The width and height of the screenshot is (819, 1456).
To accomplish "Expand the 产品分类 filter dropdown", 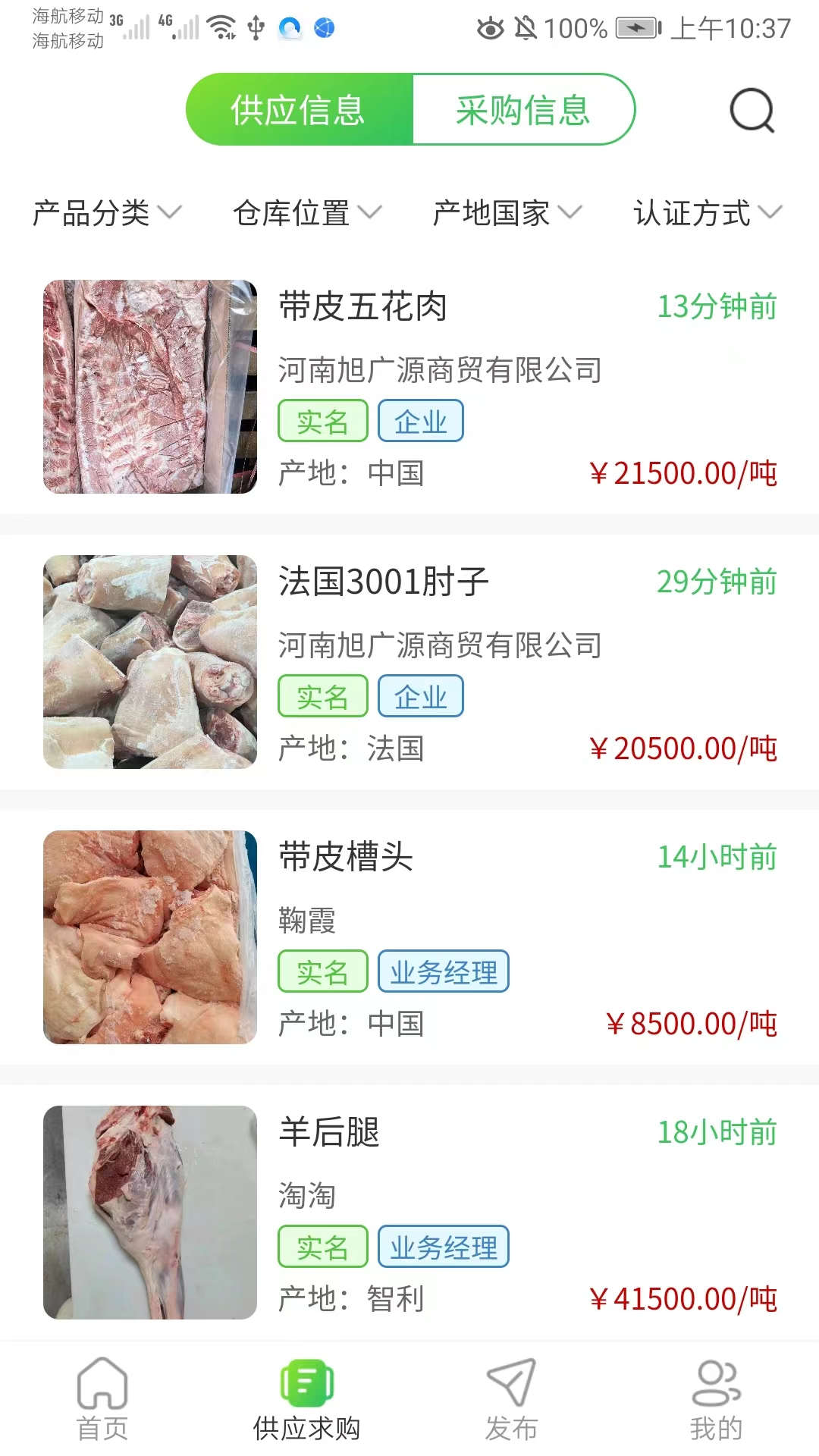I will point(107,213).
